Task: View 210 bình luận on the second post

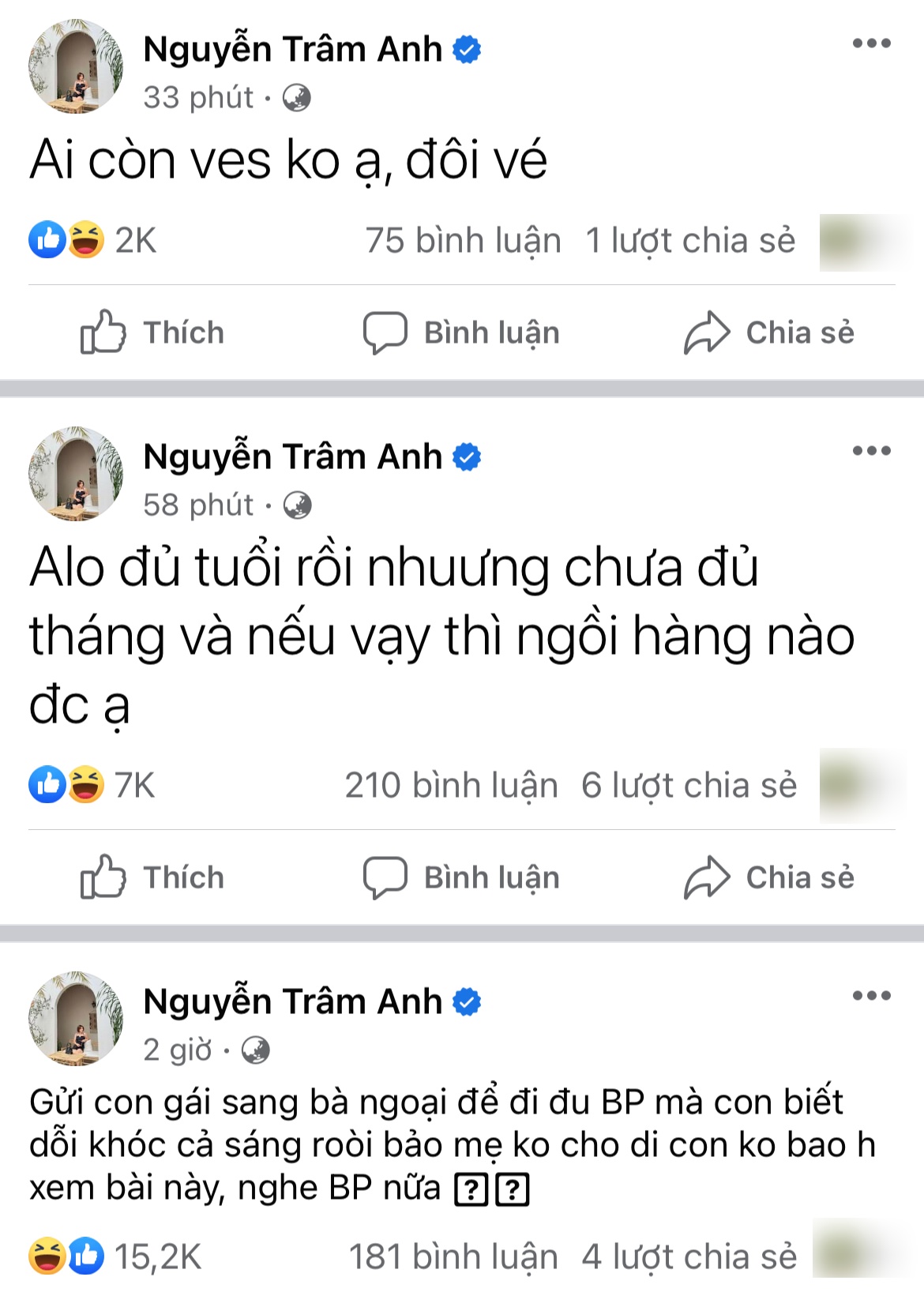Action: pyautogui.click(x=451, y=785)
